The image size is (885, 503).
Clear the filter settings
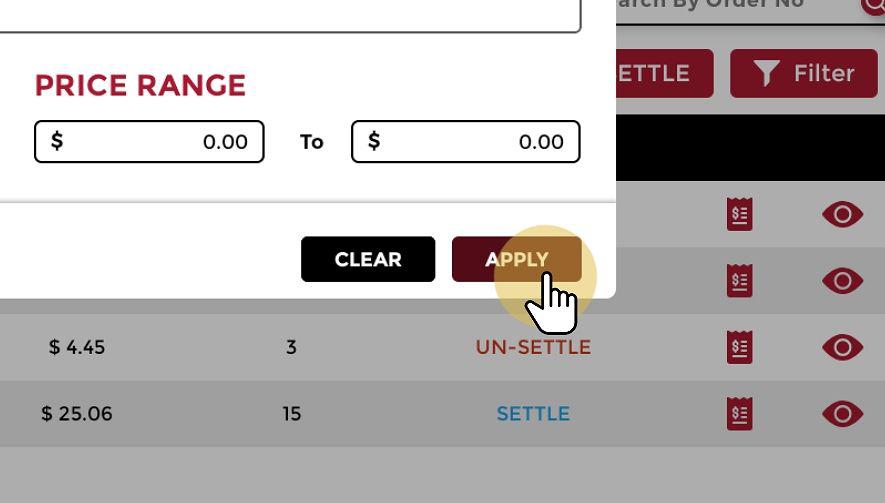pyautogui.click(x=367, y=259)
